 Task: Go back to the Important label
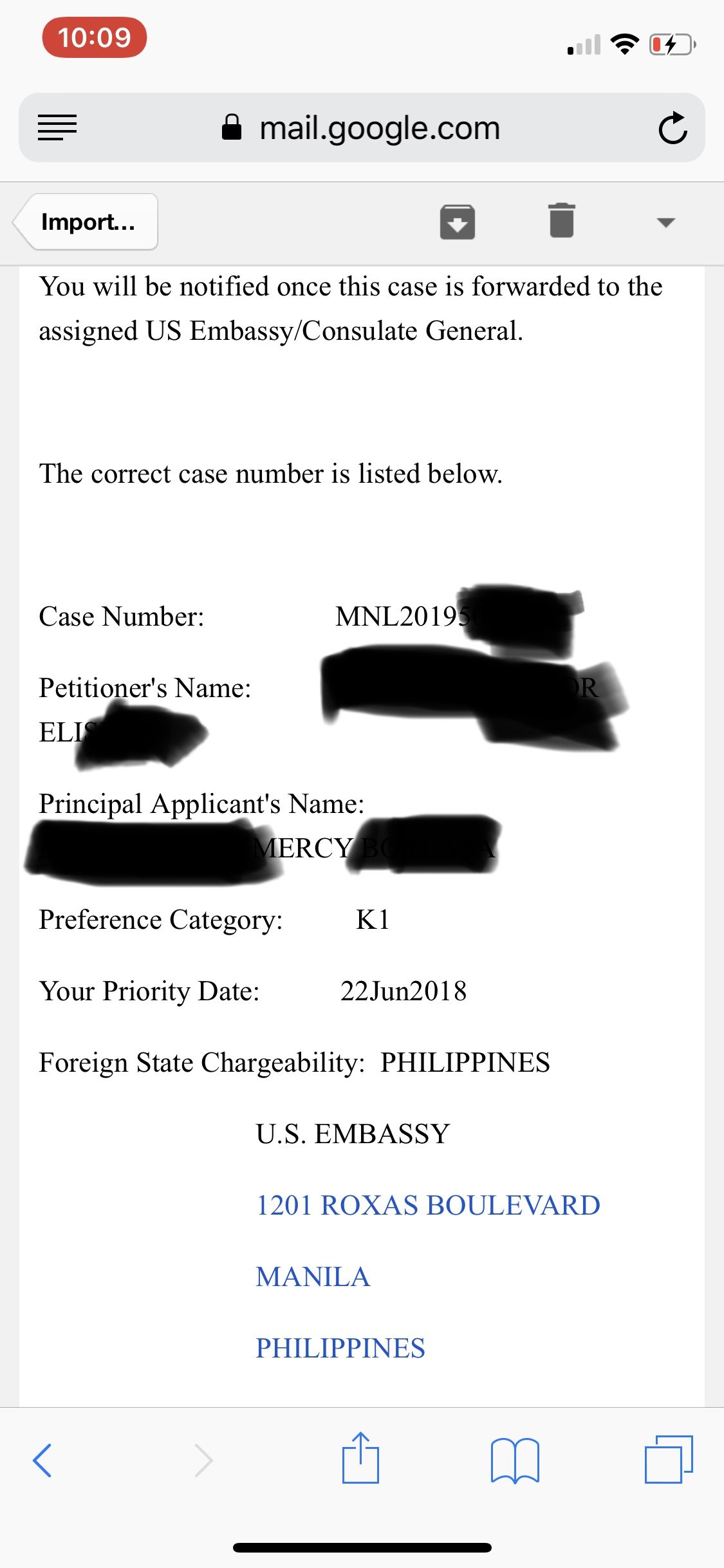point(86,222)
